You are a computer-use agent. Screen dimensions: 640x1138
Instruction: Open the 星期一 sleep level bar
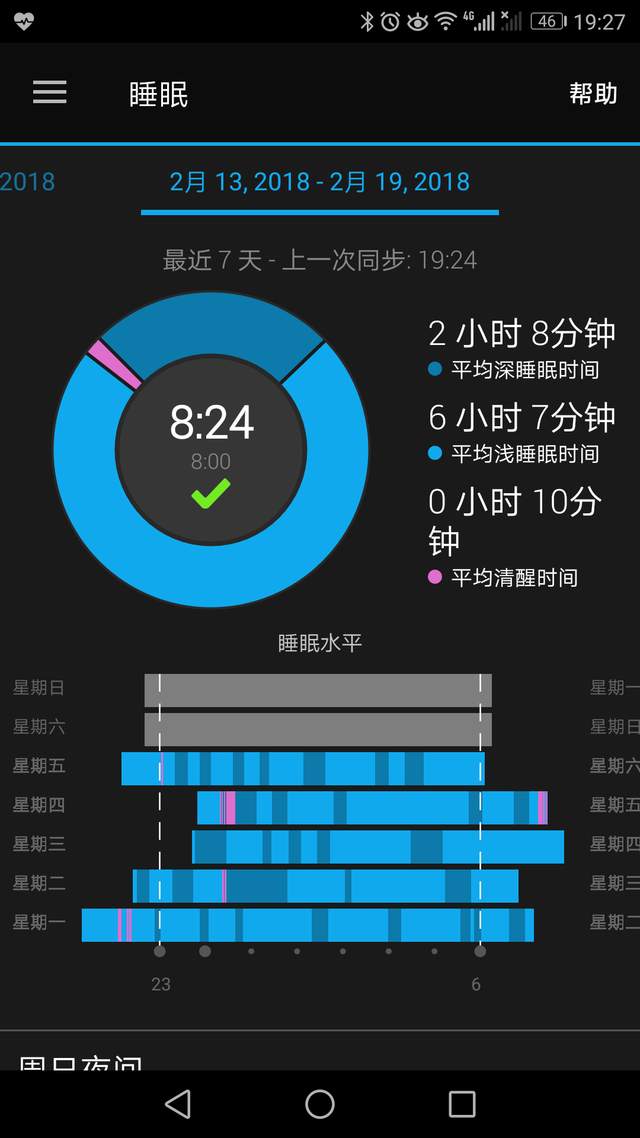[x=308, y=925]
